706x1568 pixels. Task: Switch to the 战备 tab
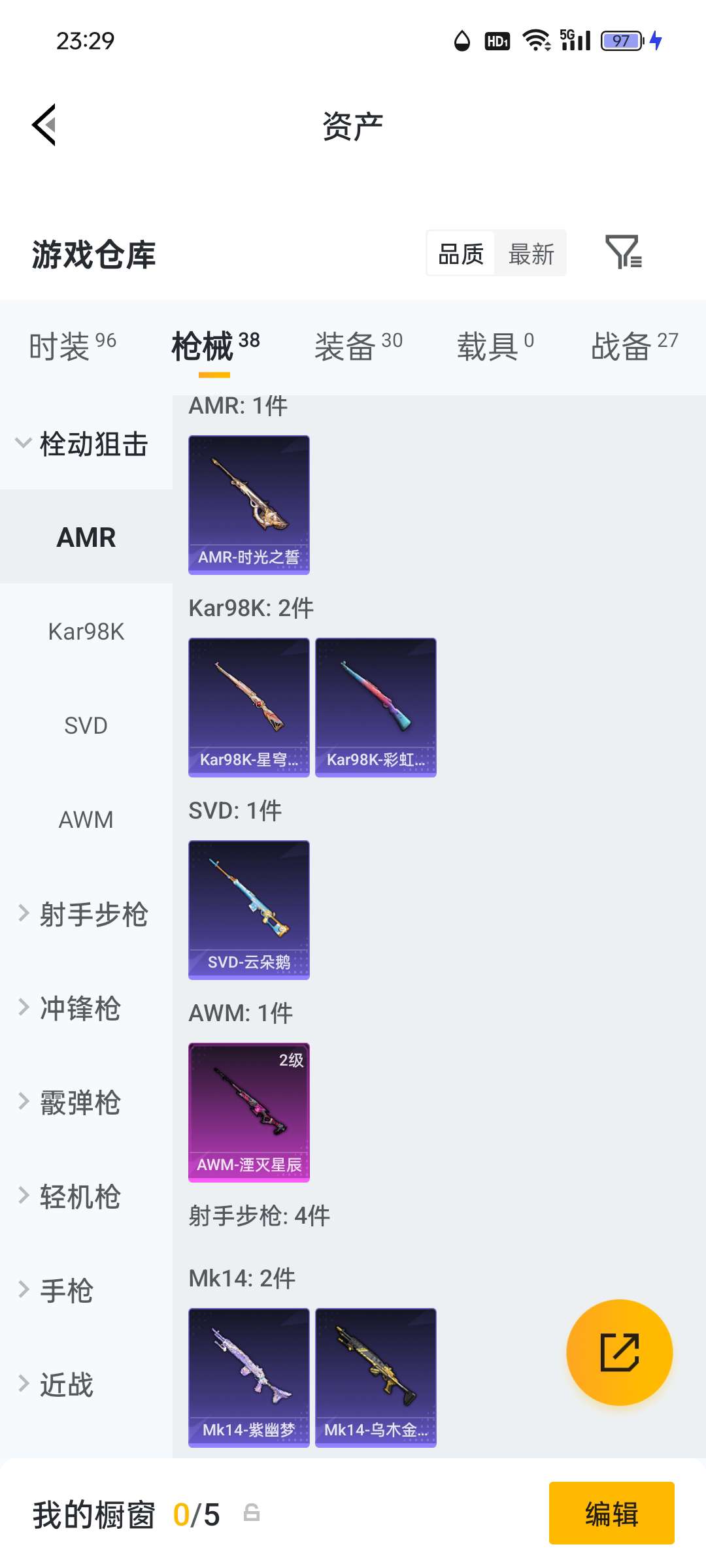634,345
